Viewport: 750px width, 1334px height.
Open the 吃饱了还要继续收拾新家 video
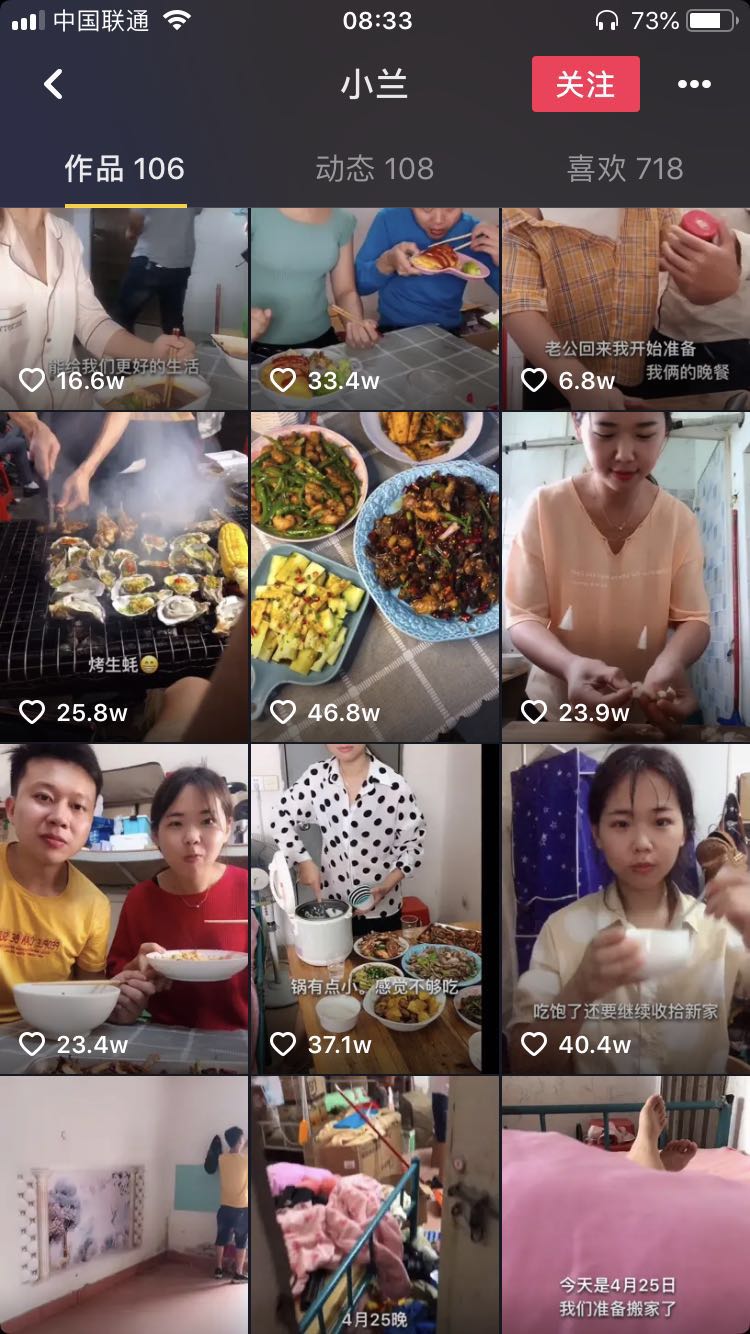[626, 908]
